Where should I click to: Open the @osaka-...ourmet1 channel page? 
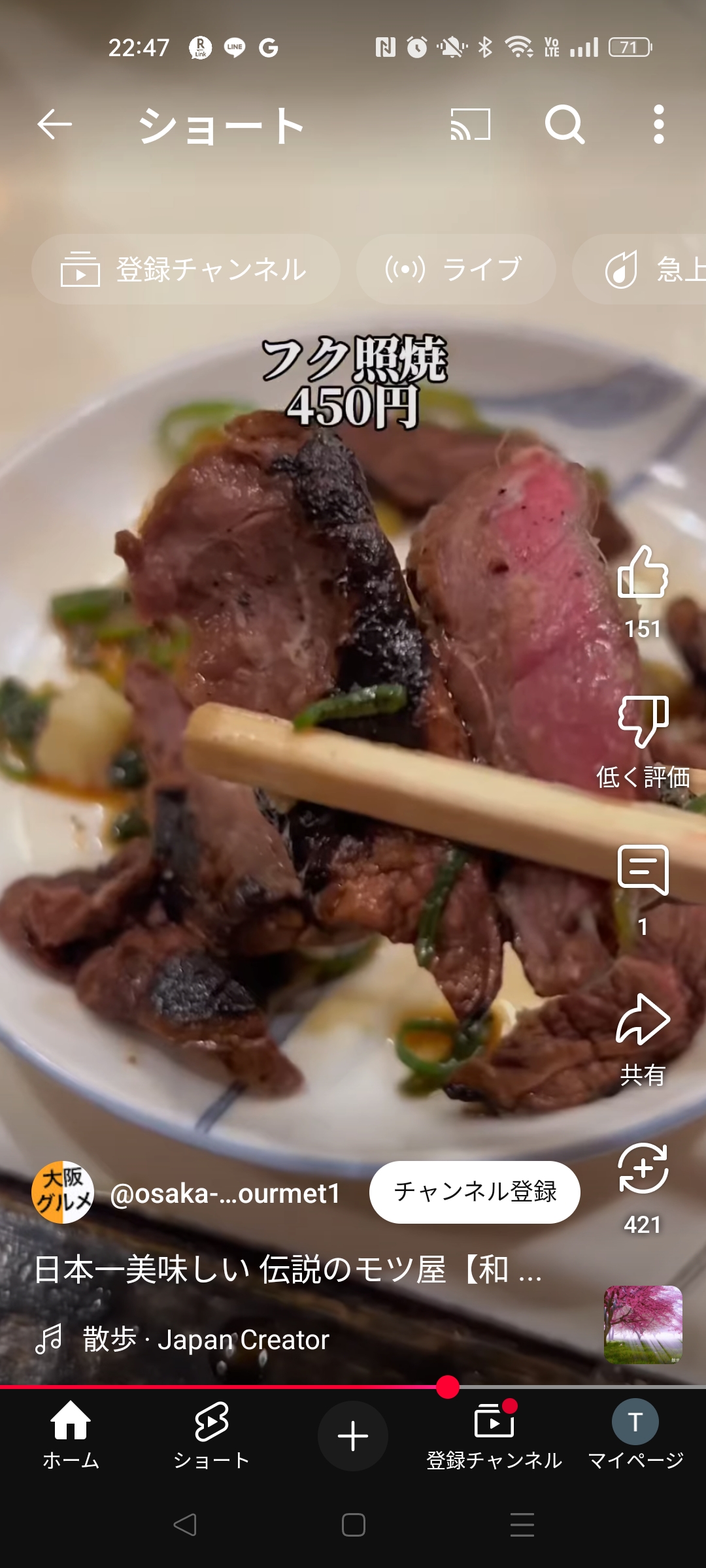click(x=225, y=1193)
